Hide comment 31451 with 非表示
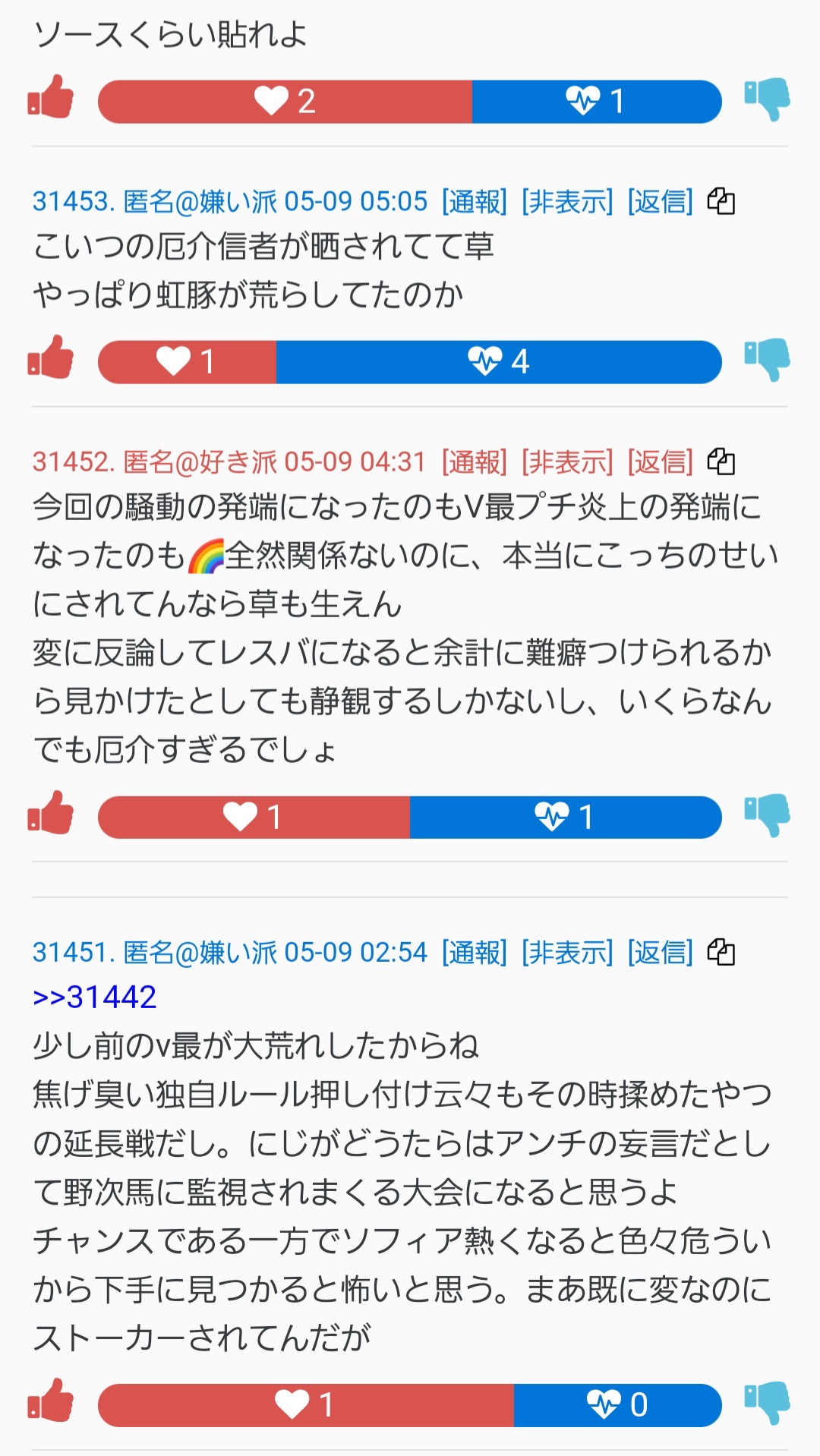 pyautogui.click(x=567, y=953)
